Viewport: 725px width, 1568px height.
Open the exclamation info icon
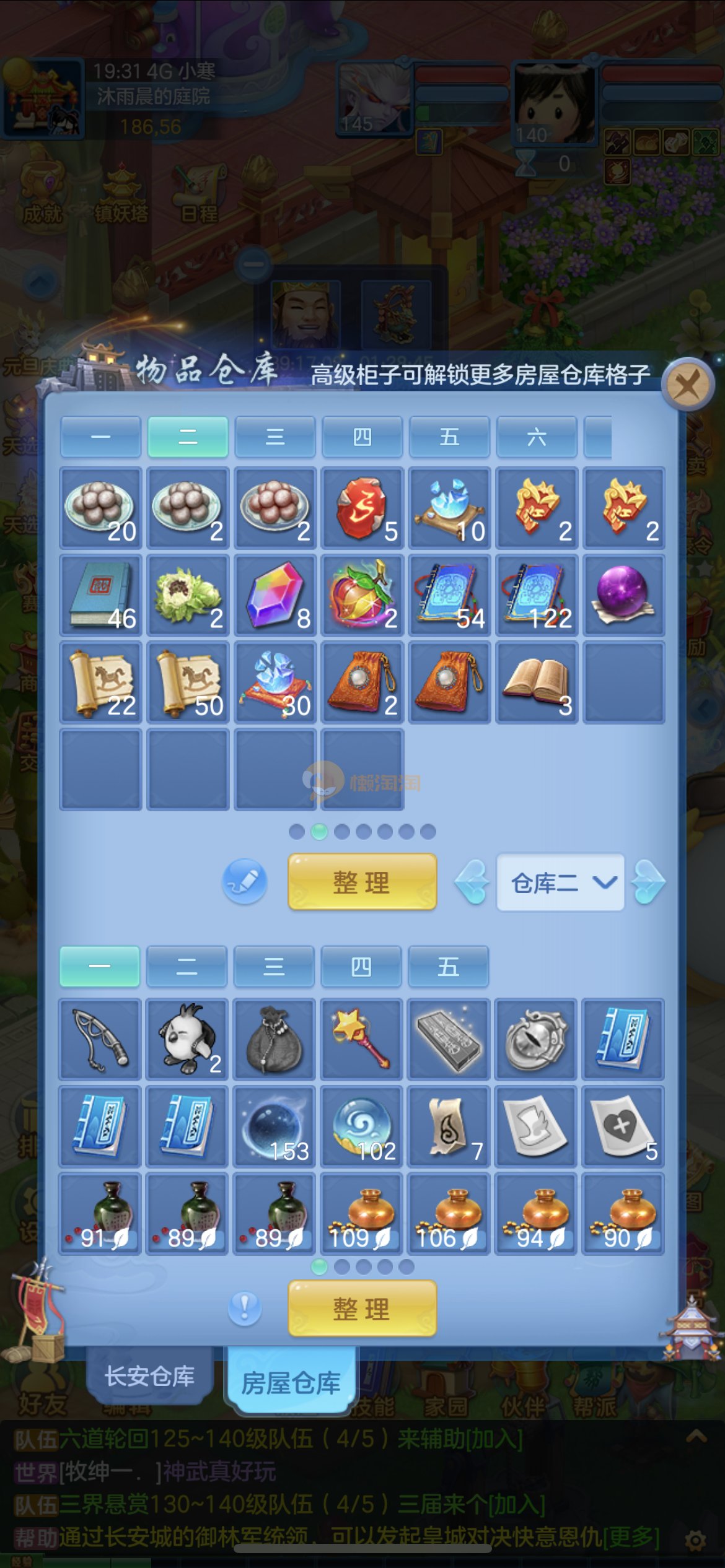(x=245, y=1309)
